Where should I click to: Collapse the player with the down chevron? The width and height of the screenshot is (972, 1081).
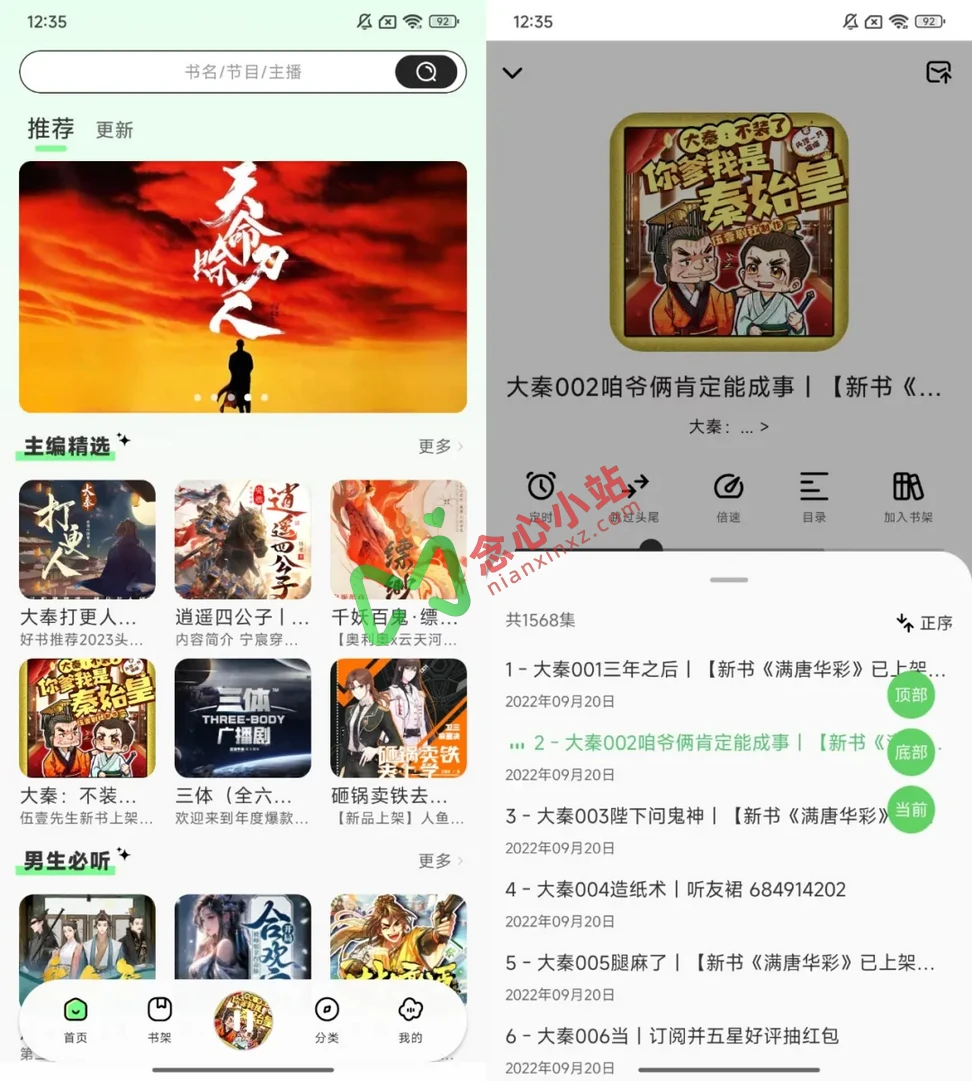pyautogui.click(x=512, y=73)
